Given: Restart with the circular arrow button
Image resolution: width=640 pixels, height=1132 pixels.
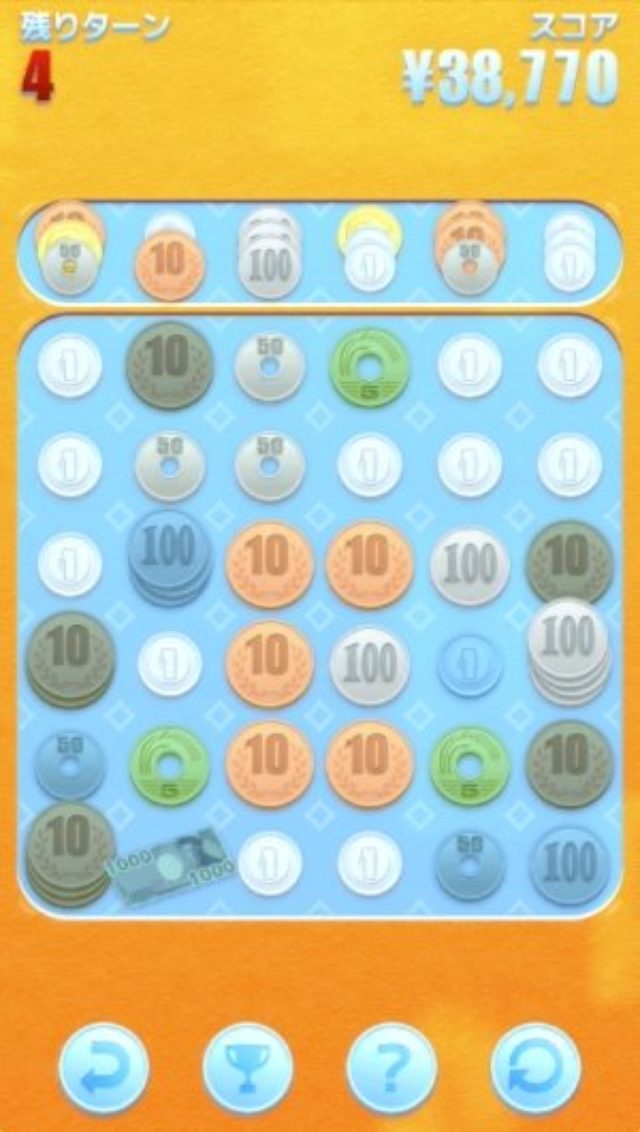Looking at the screenshot, I should (536, 1068).
